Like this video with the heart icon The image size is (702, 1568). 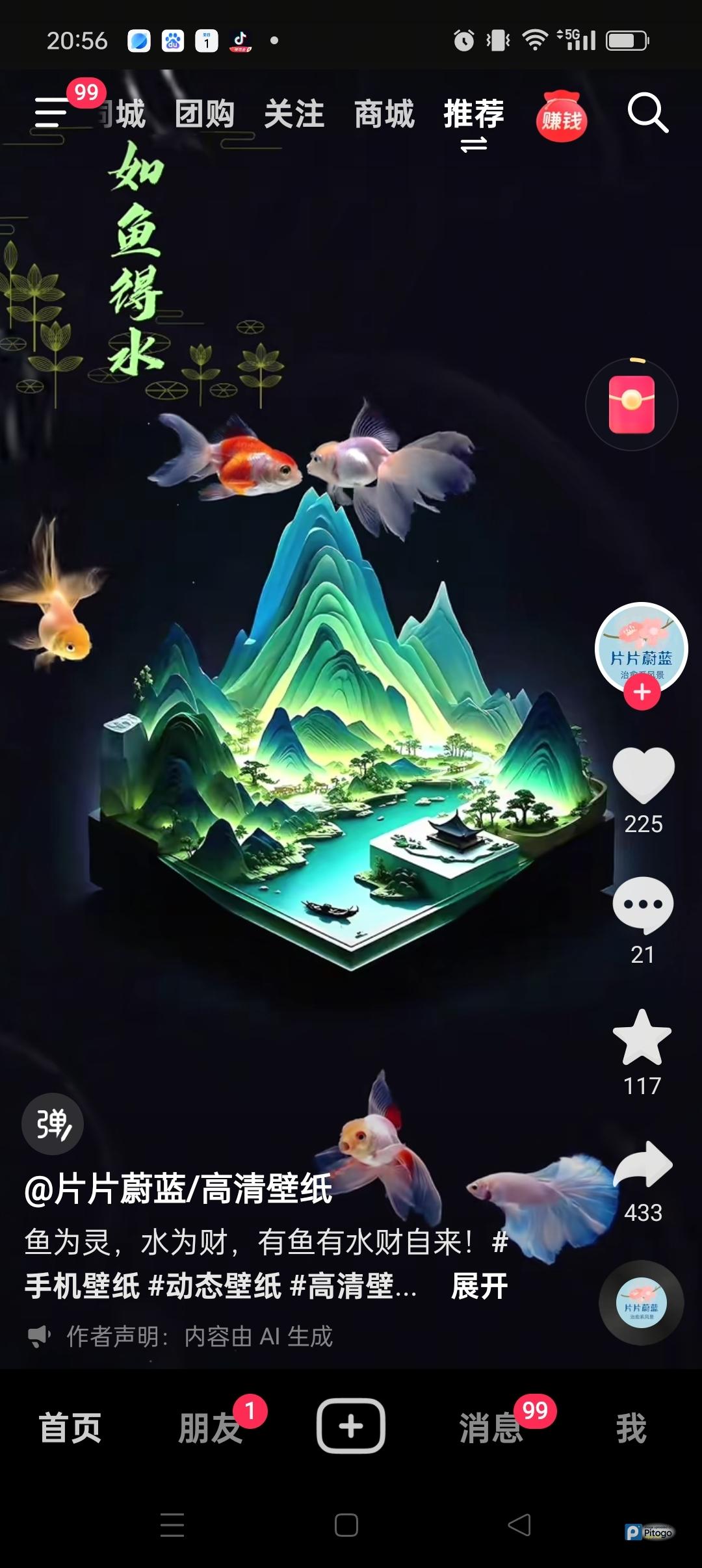pos(643,775)
